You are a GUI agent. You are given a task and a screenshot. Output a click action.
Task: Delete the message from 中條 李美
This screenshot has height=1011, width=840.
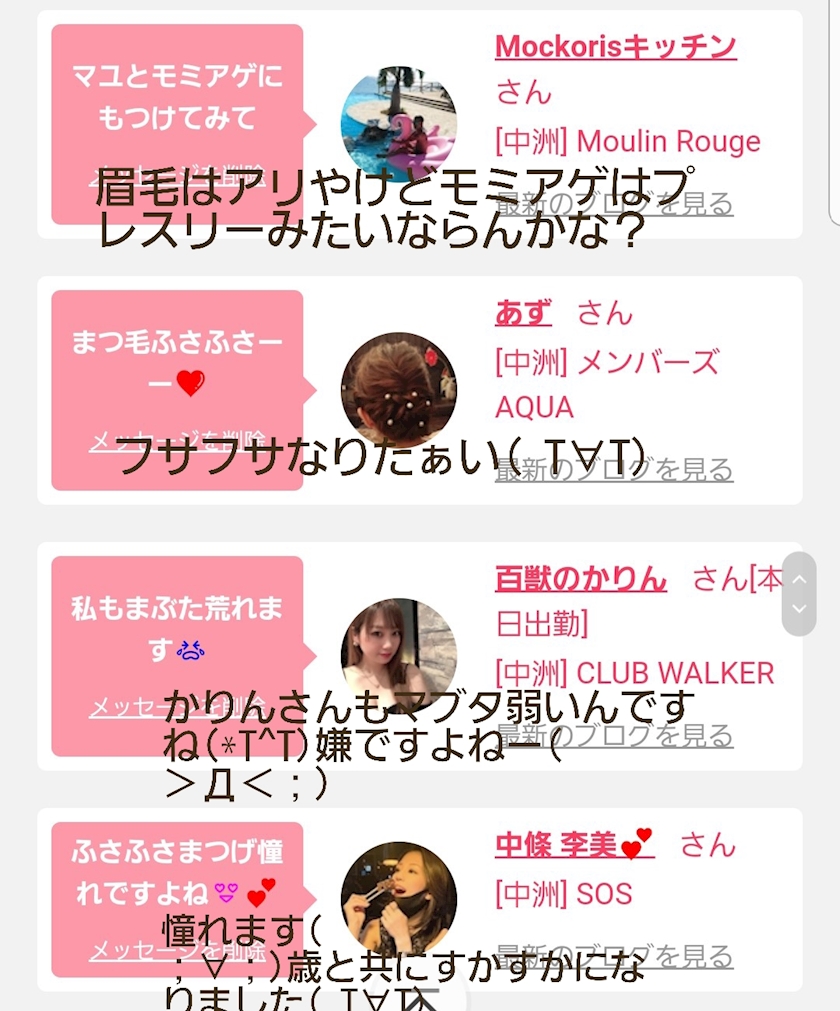coord(177,951)
